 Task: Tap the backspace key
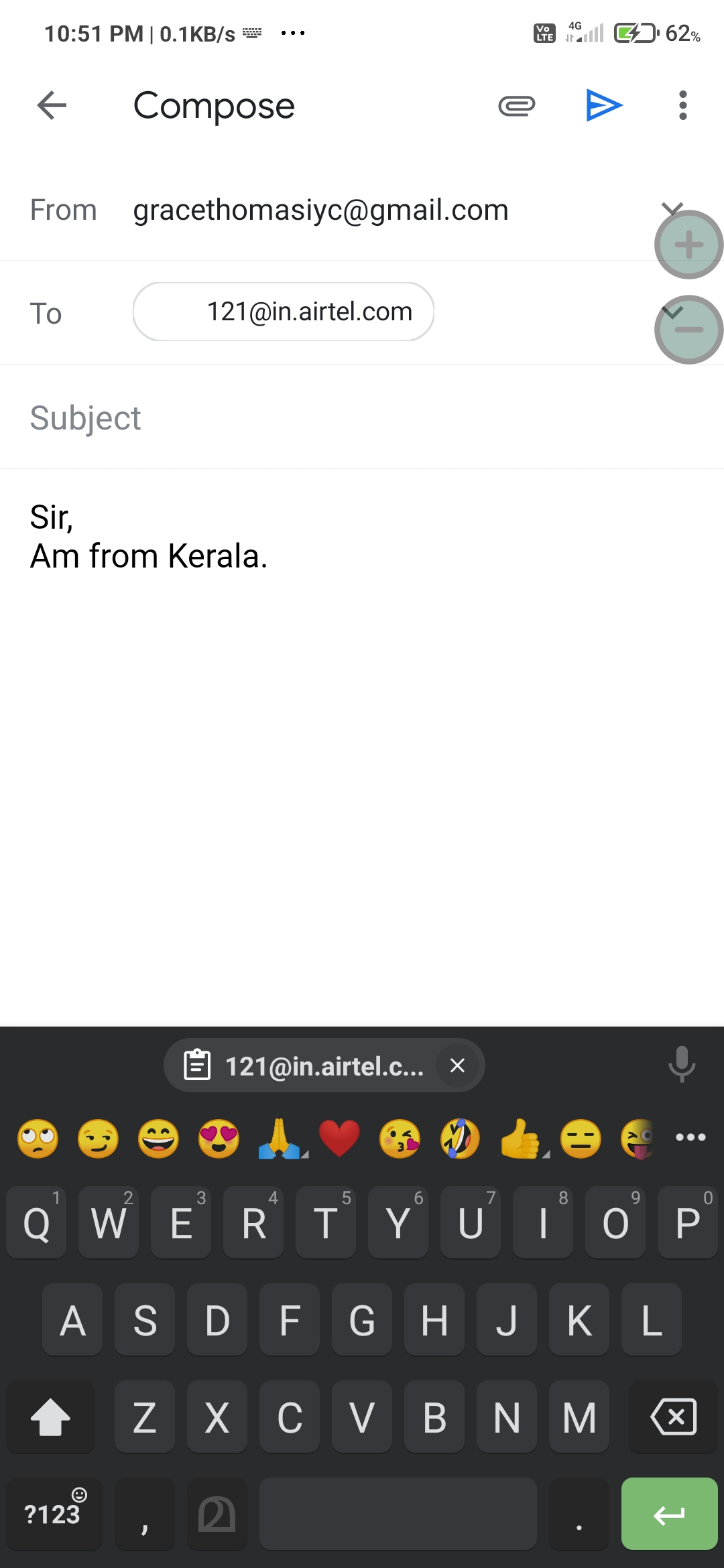coord(673,1417)
